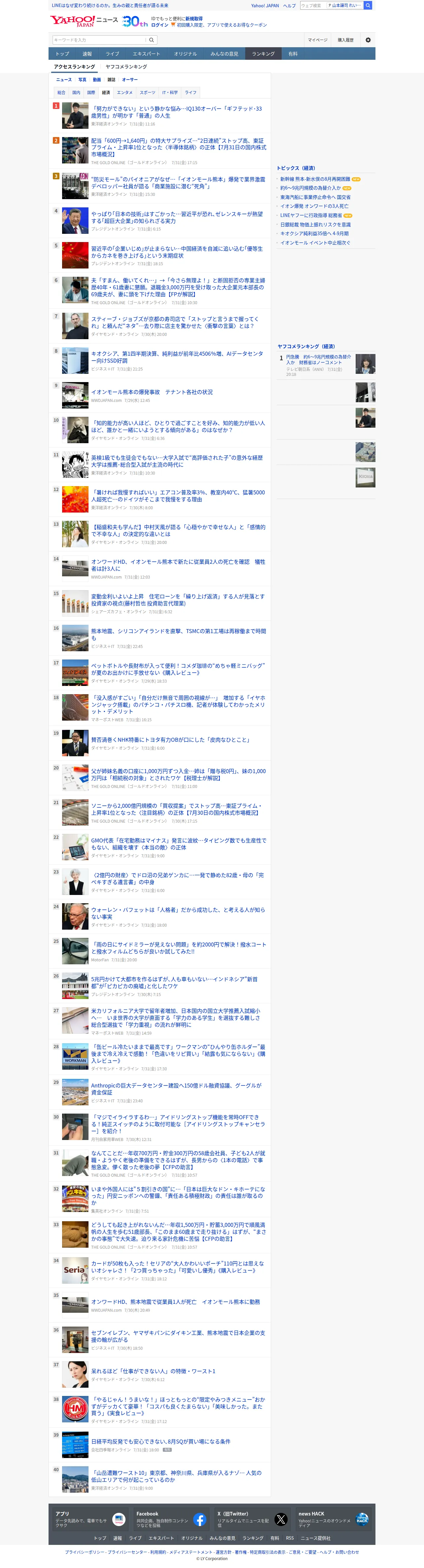
Task: Select the エンタメ category tab
Action: click(x=125, y=92)
